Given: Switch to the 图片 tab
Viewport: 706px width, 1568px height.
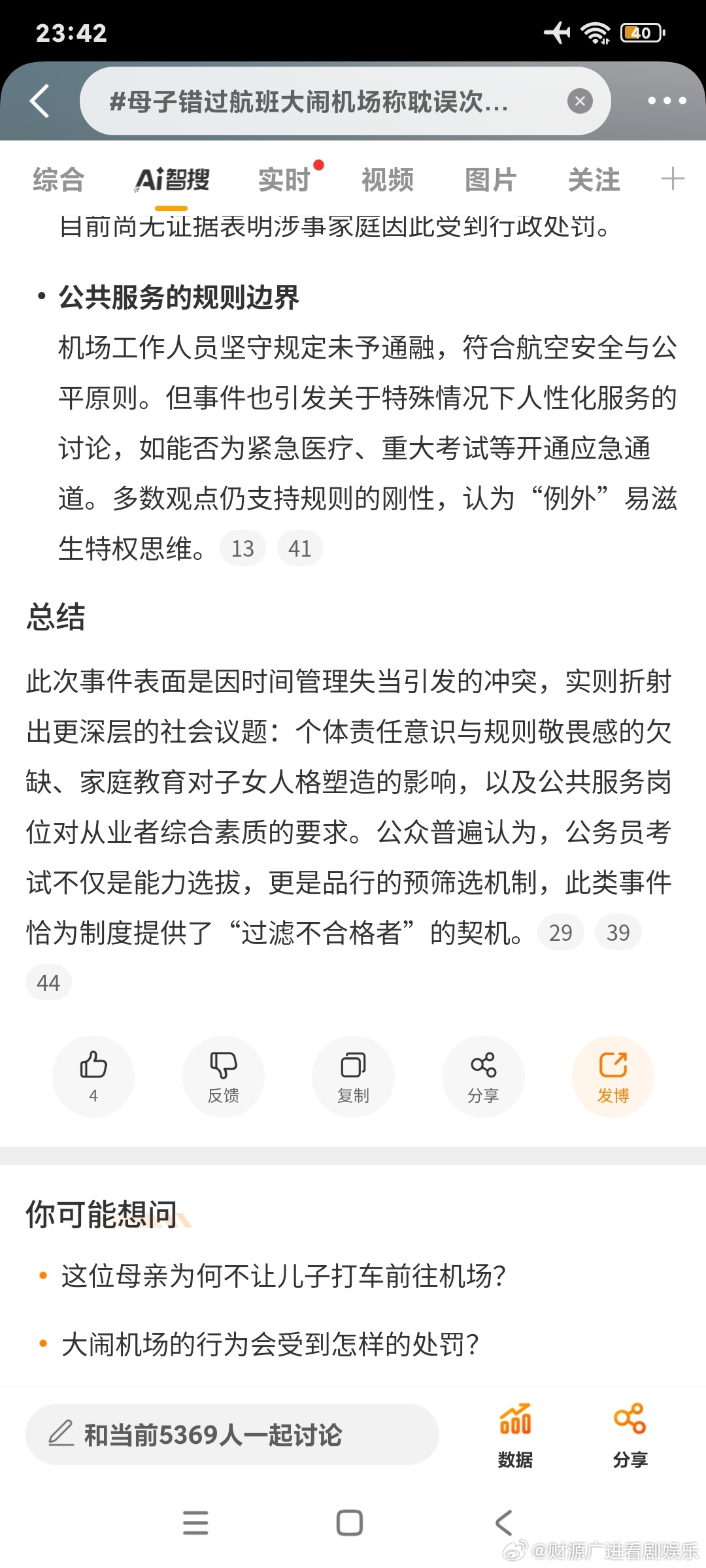Looking at the screenshot, I should coord(491,180).
